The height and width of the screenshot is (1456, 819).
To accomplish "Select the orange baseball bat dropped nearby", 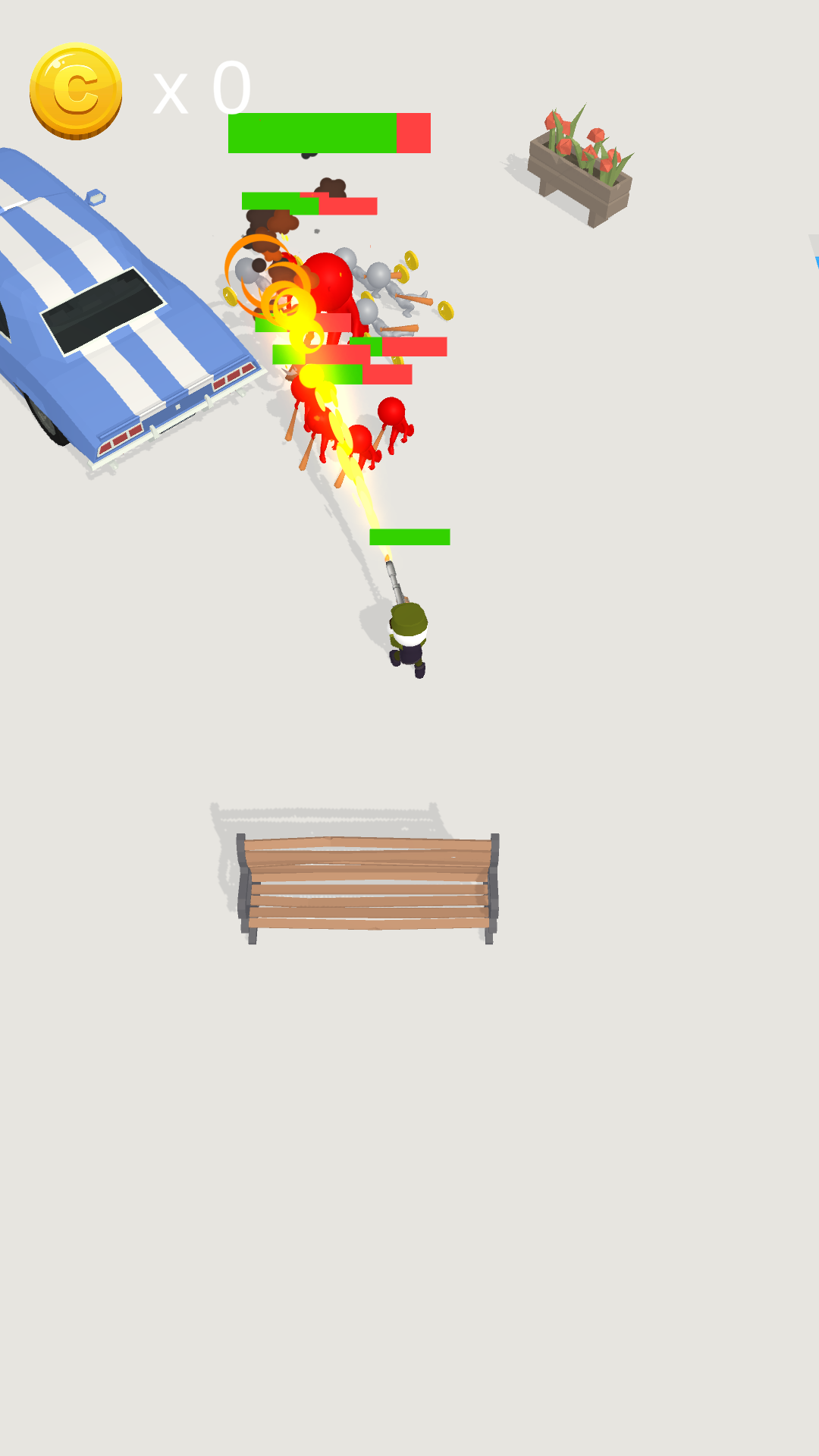I will coord(415,300).
